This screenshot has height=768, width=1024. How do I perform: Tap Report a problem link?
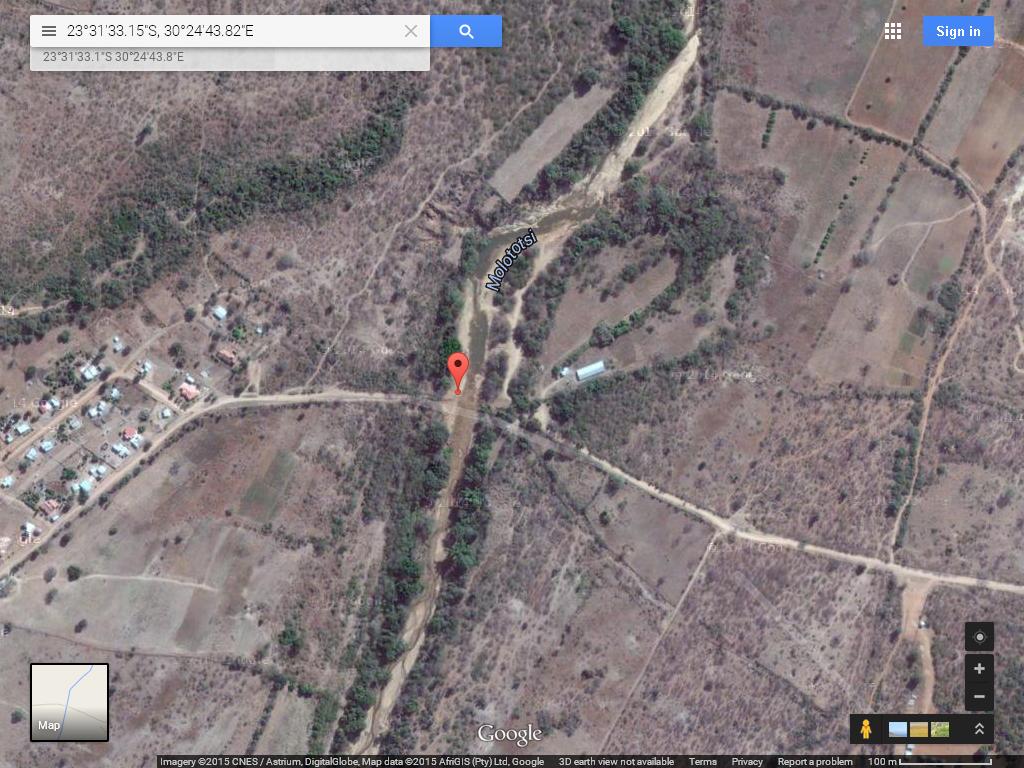pos(815,762)
